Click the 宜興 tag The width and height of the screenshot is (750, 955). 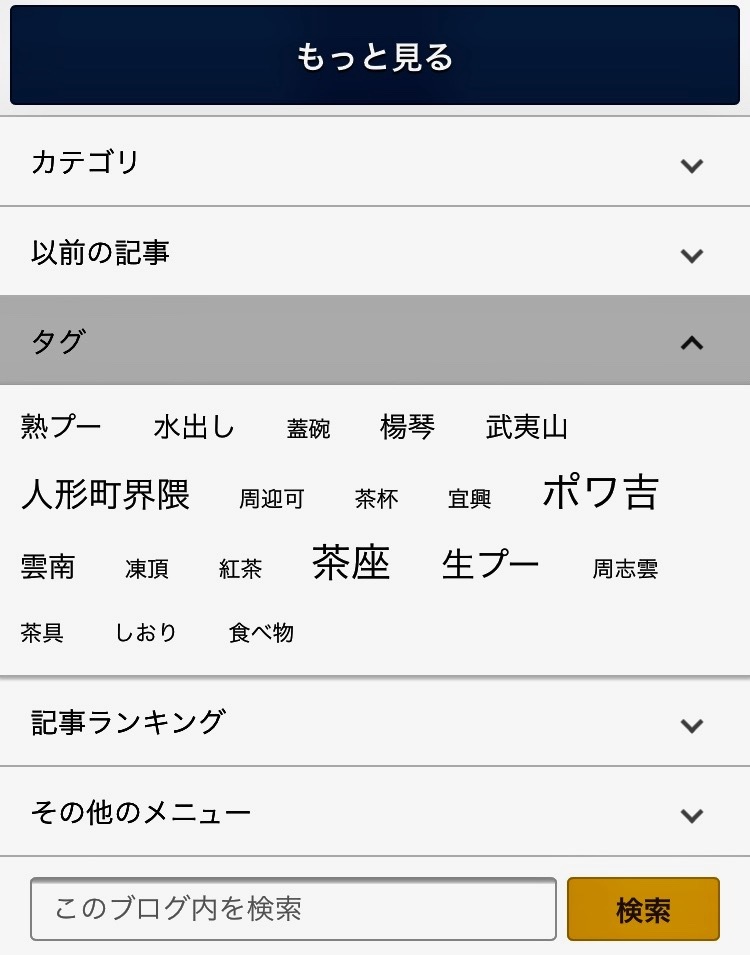coord(468,499)
